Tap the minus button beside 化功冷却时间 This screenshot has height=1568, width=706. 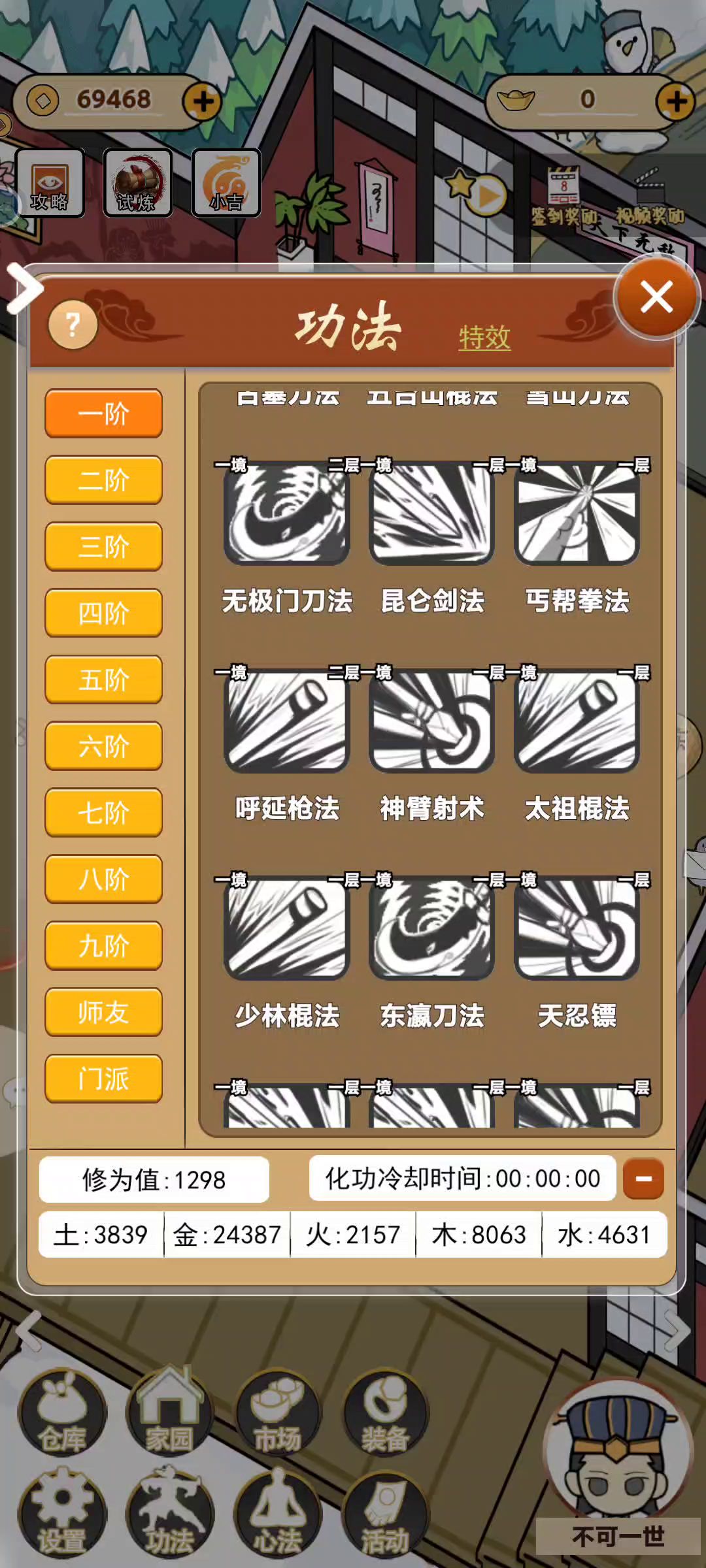643,1179
